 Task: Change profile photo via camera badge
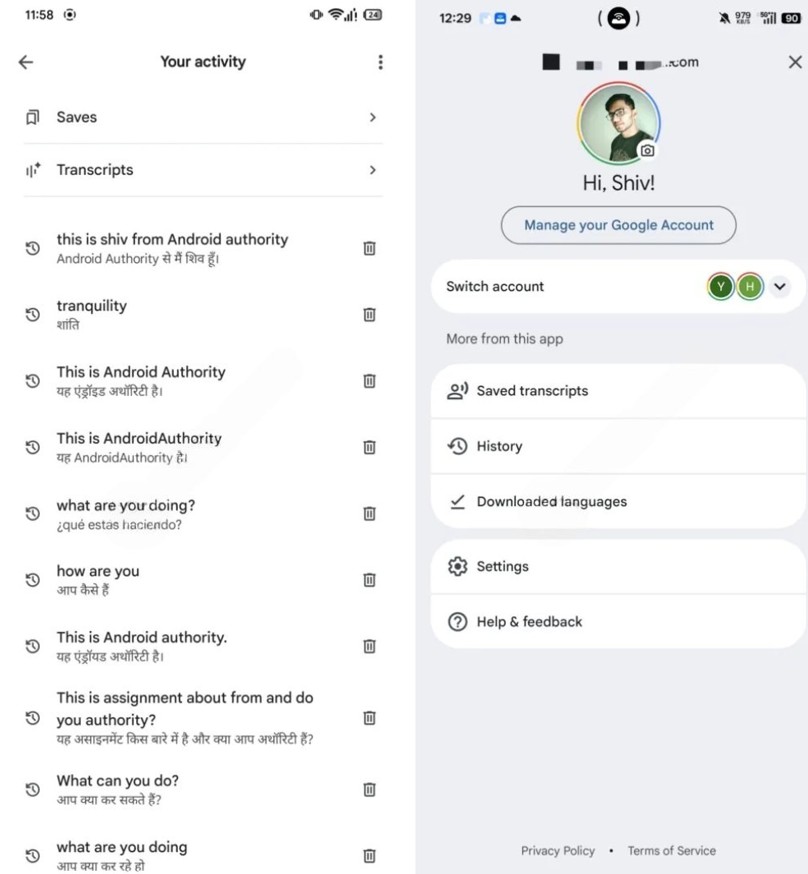point(647,150)
